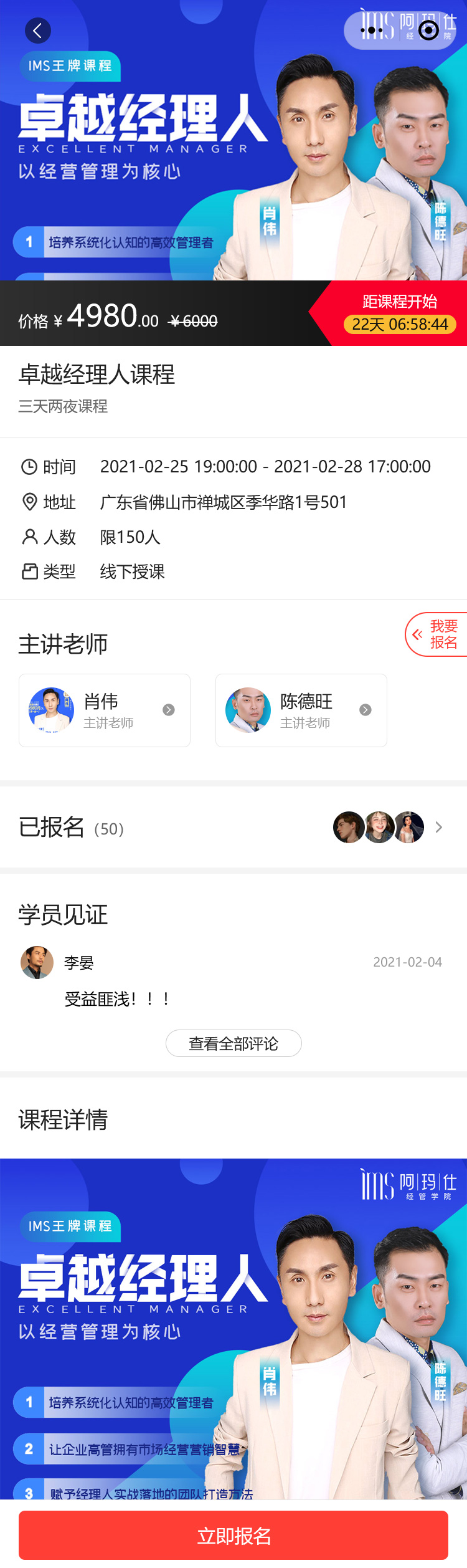
Task: Open teacher 肖伟's profile card
Action: point(105,710)
